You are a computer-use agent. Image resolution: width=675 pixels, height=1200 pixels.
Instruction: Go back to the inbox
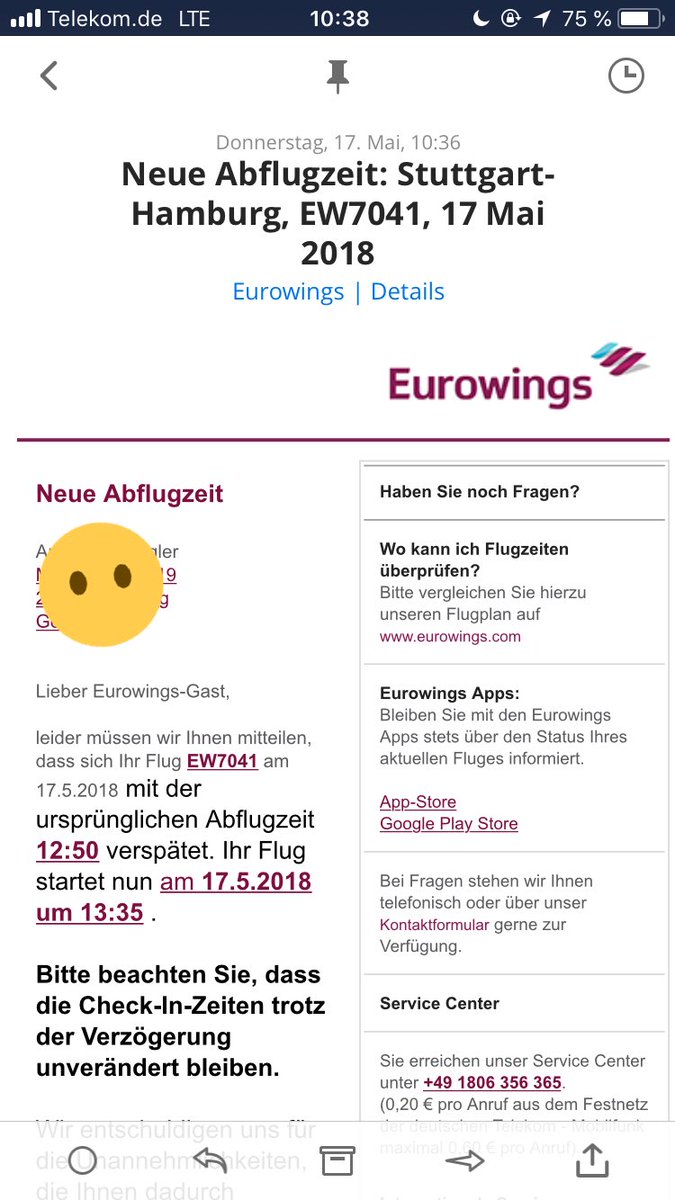pos(49,76)
